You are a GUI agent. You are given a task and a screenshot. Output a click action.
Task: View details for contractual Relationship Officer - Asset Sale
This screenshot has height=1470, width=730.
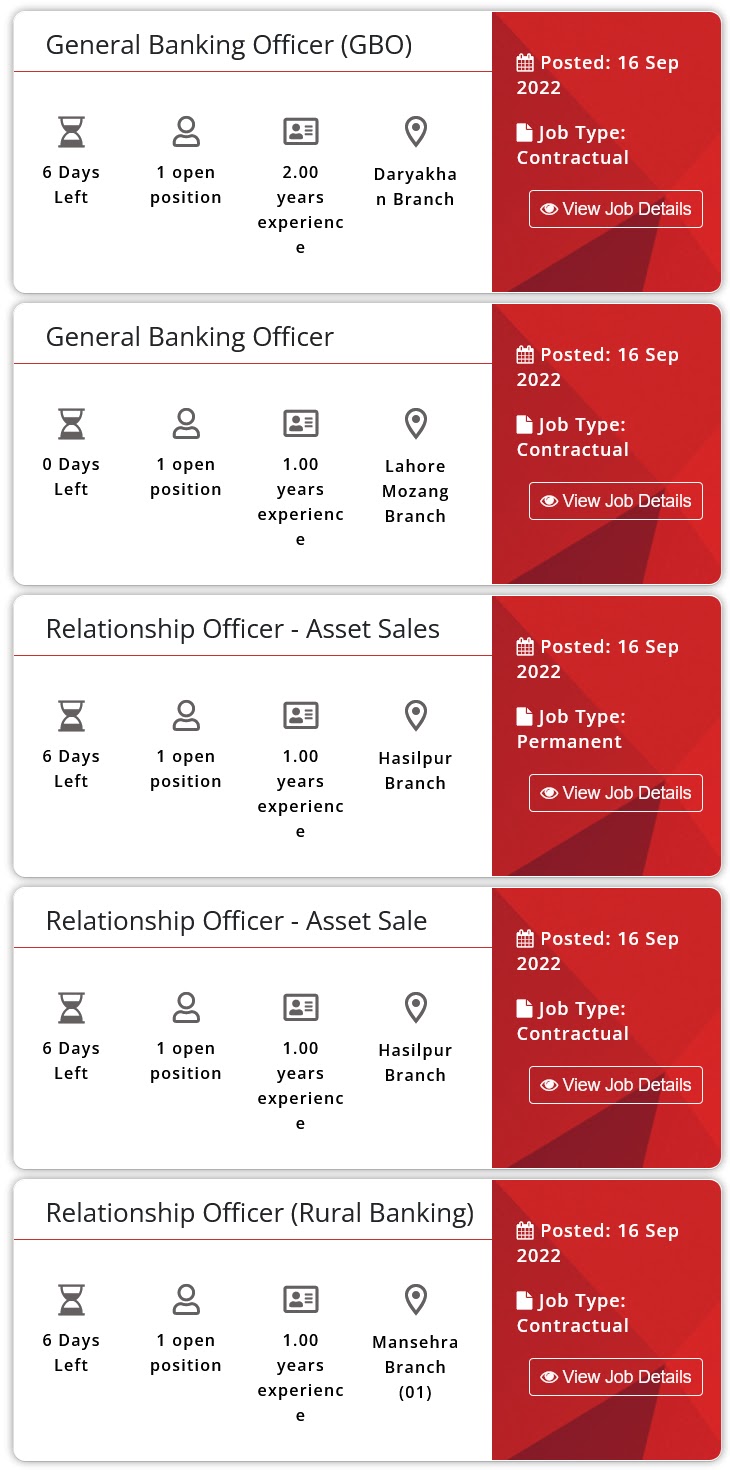pyautogui.click(x=615, y=1085)
